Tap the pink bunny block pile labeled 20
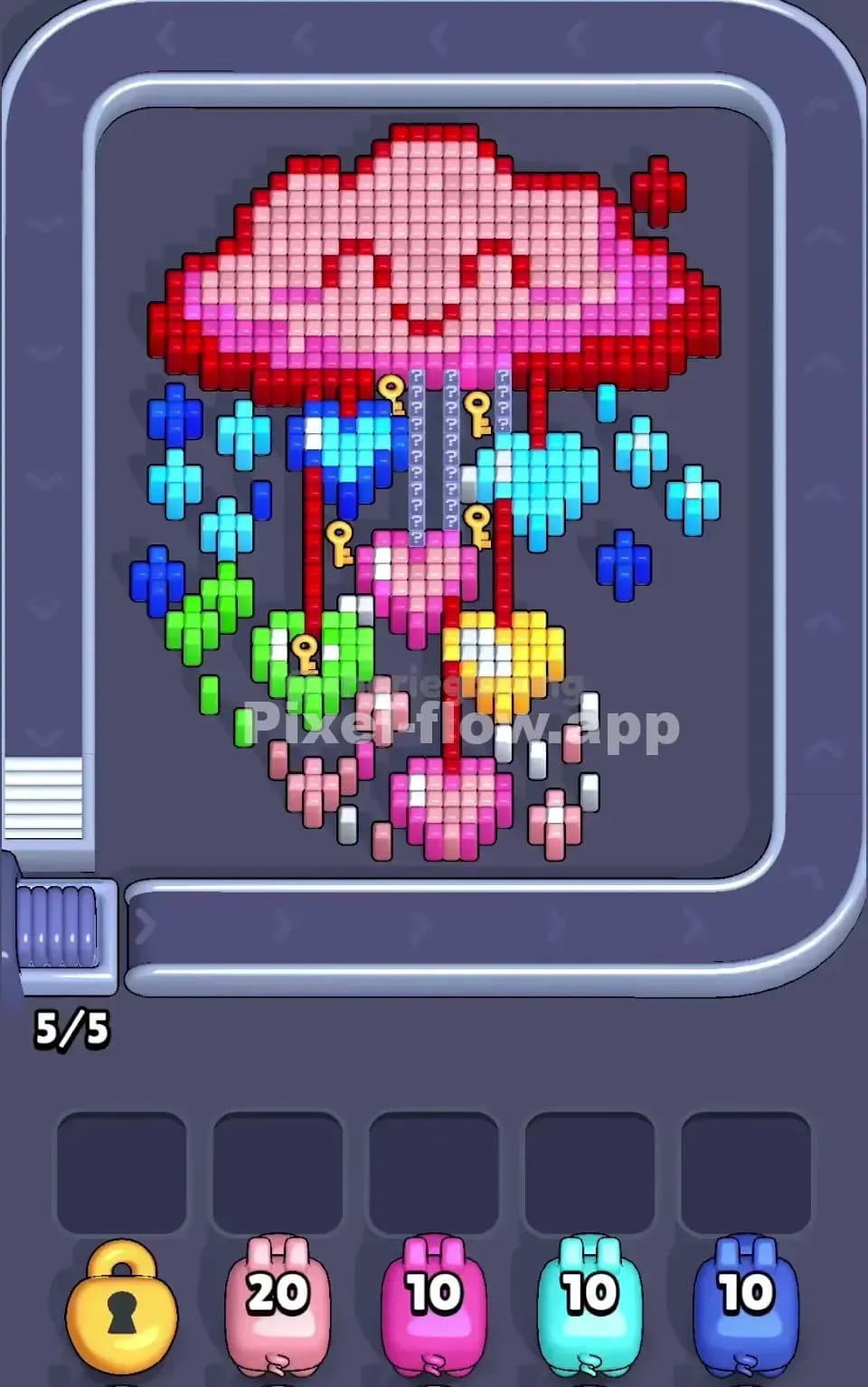The image size is (868, 1387). (278, 1308)
